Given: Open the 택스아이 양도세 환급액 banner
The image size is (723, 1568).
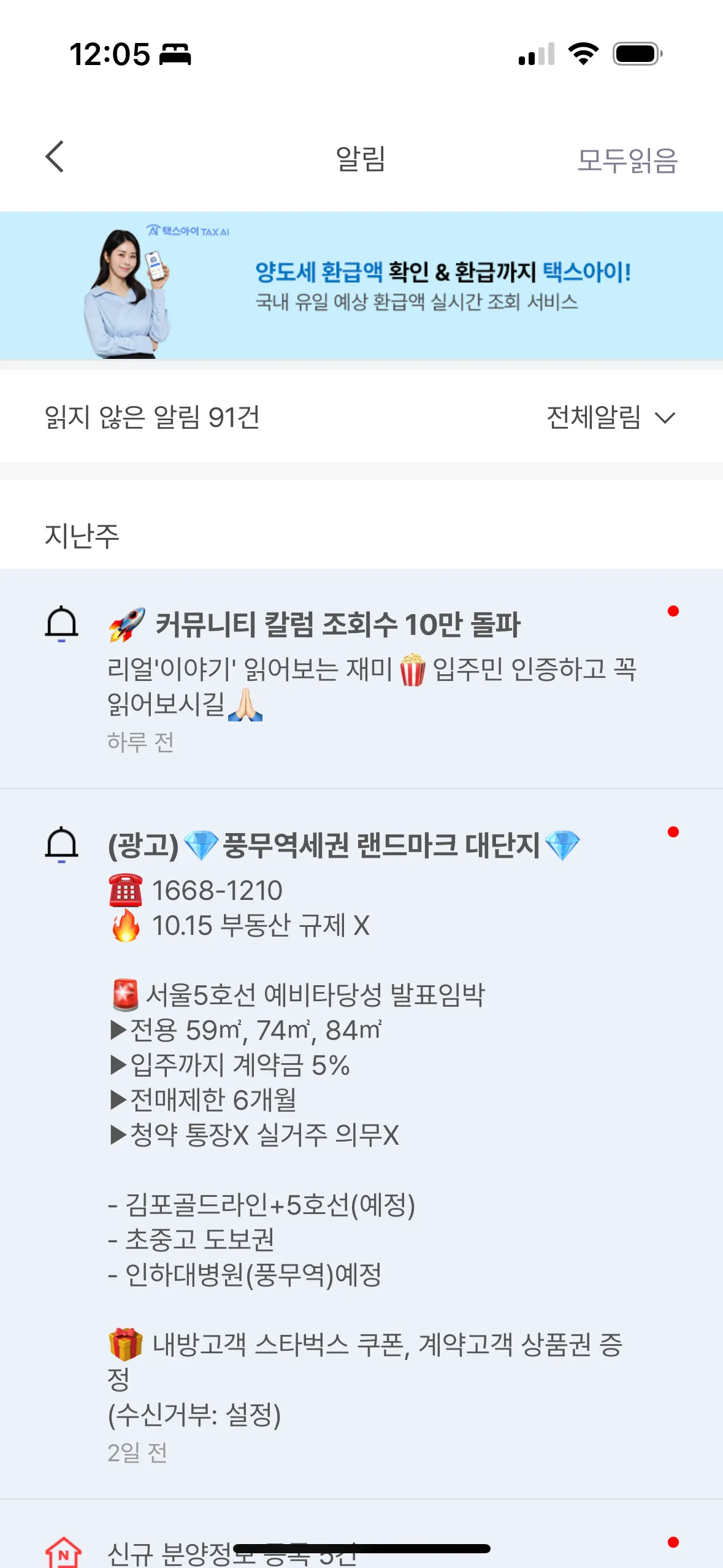Looking at the screenshot, I should 361,286.
